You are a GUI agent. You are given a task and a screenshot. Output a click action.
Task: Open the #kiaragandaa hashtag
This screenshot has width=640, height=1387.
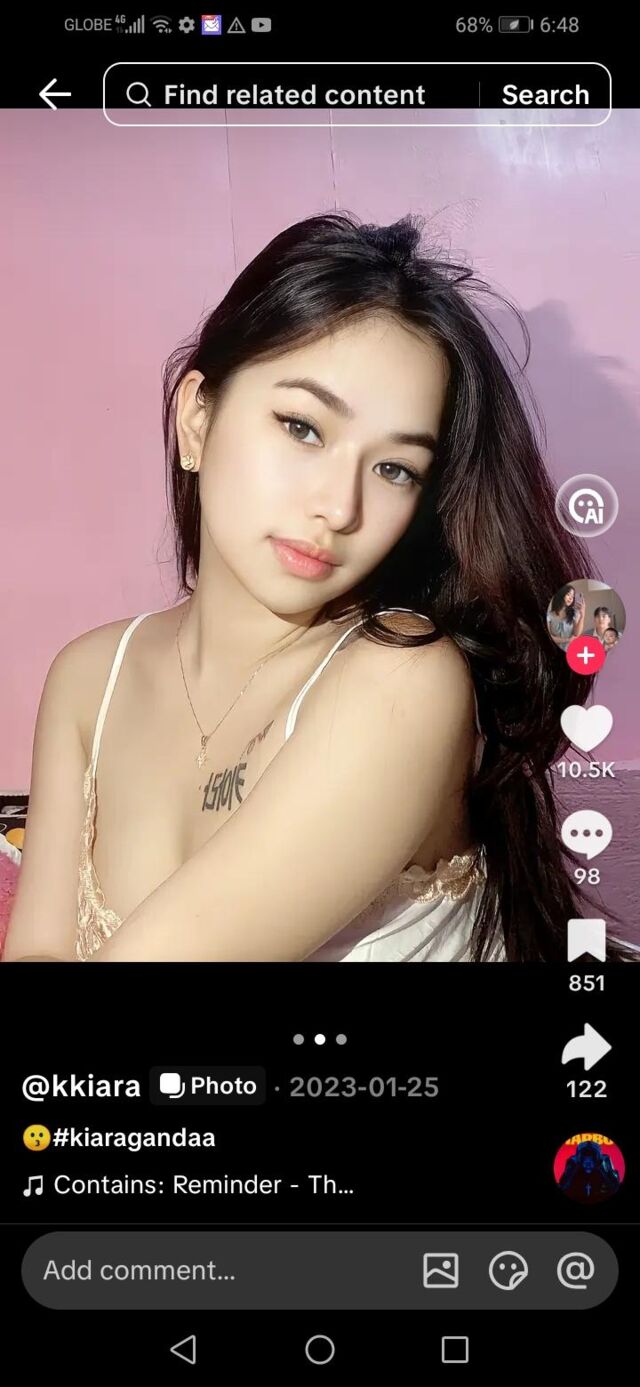point(133,1137)
